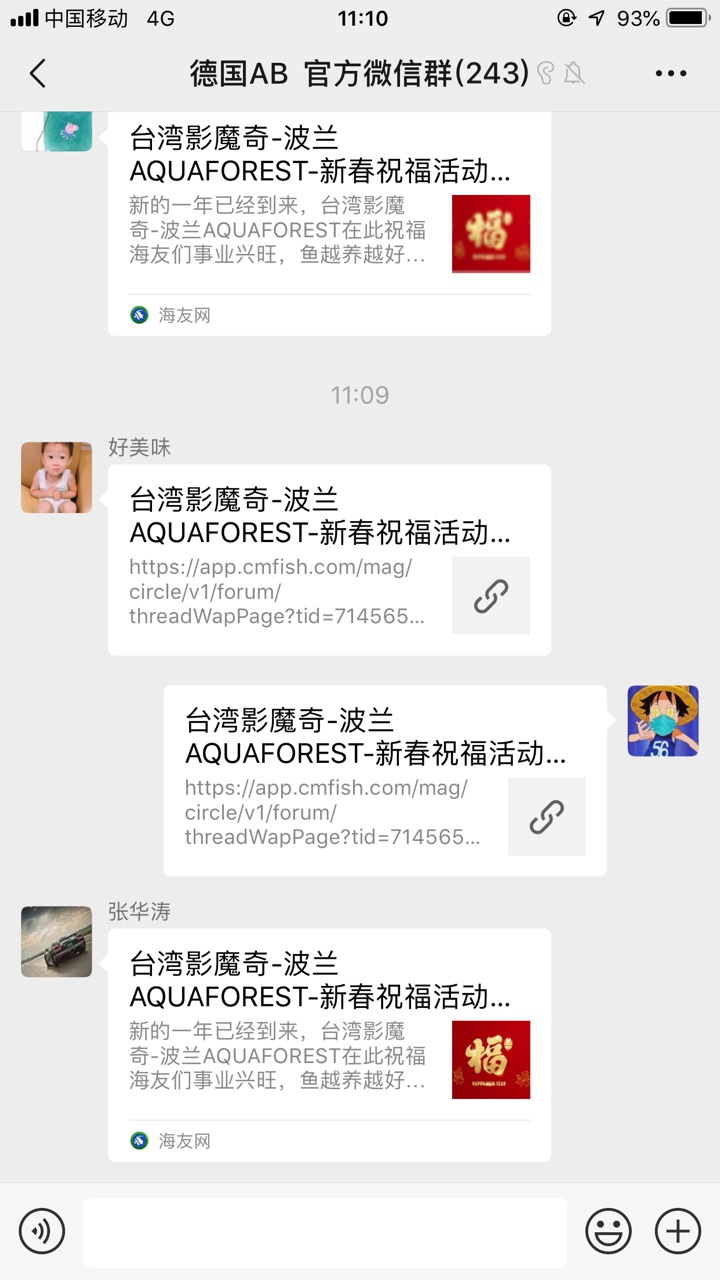The image size is (720, 1280).
Task: Open 张华涛's shared 海友网 article card
Action: [329, 1044]
